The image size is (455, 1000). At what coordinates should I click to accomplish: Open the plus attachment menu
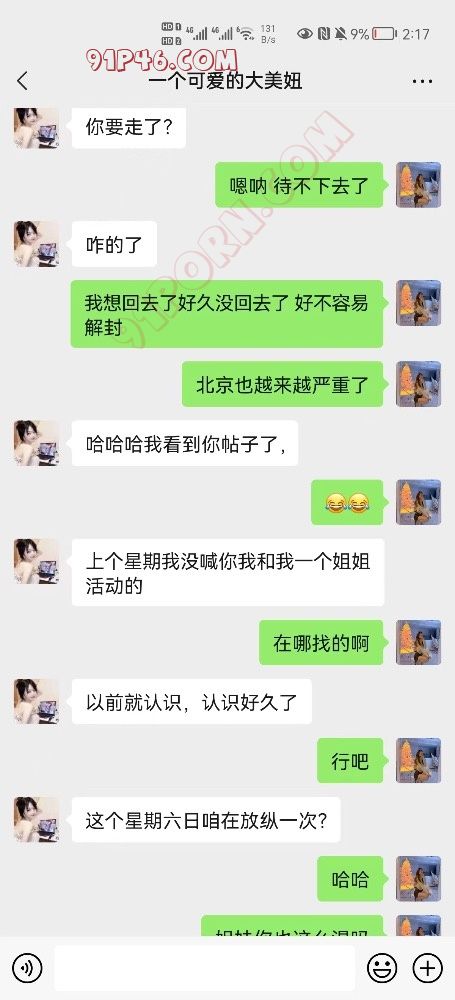pyautogui.click(x=427, y=968)
